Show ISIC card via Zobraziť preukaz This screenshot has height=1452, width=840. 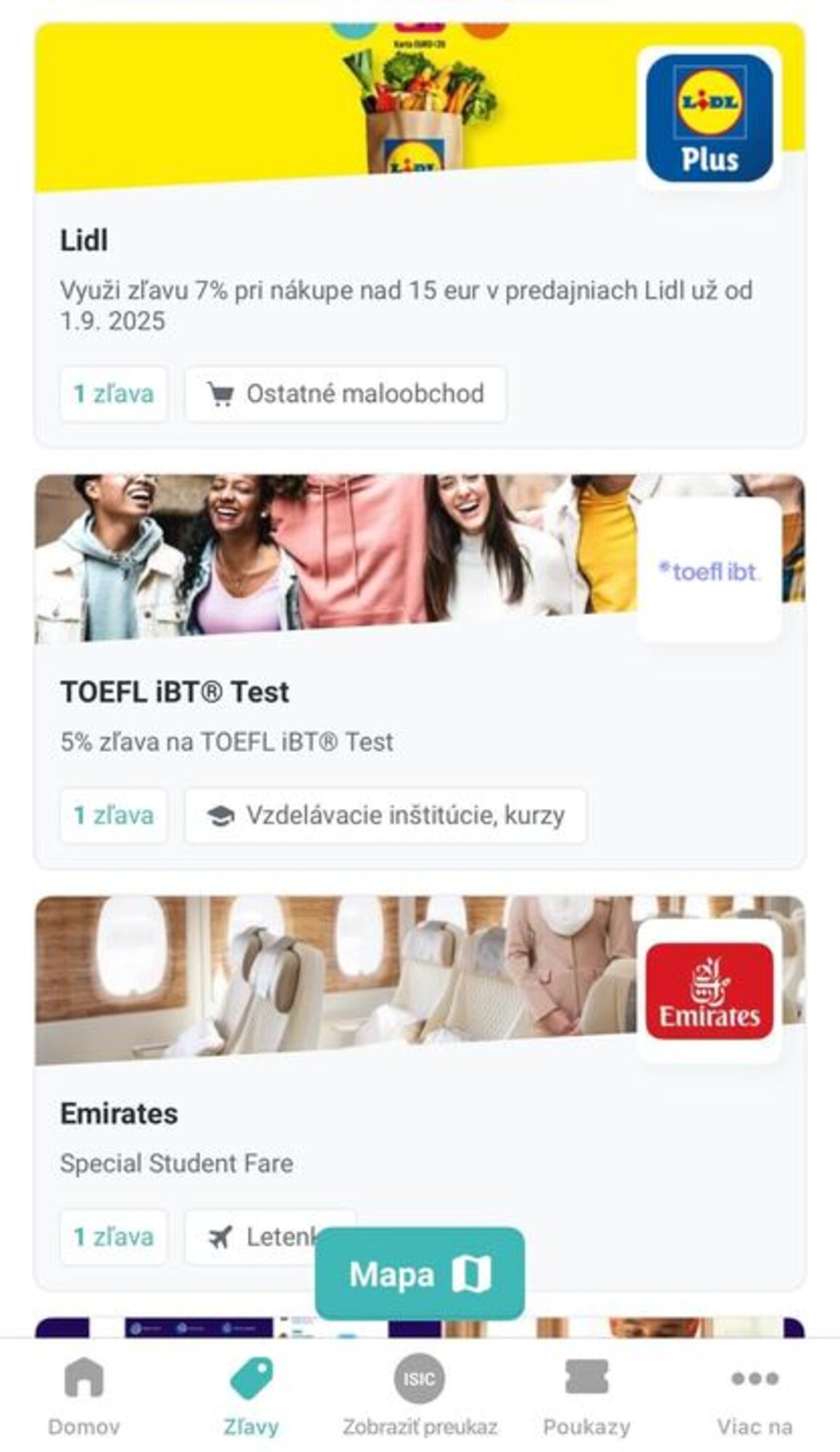click(420, 1395)
